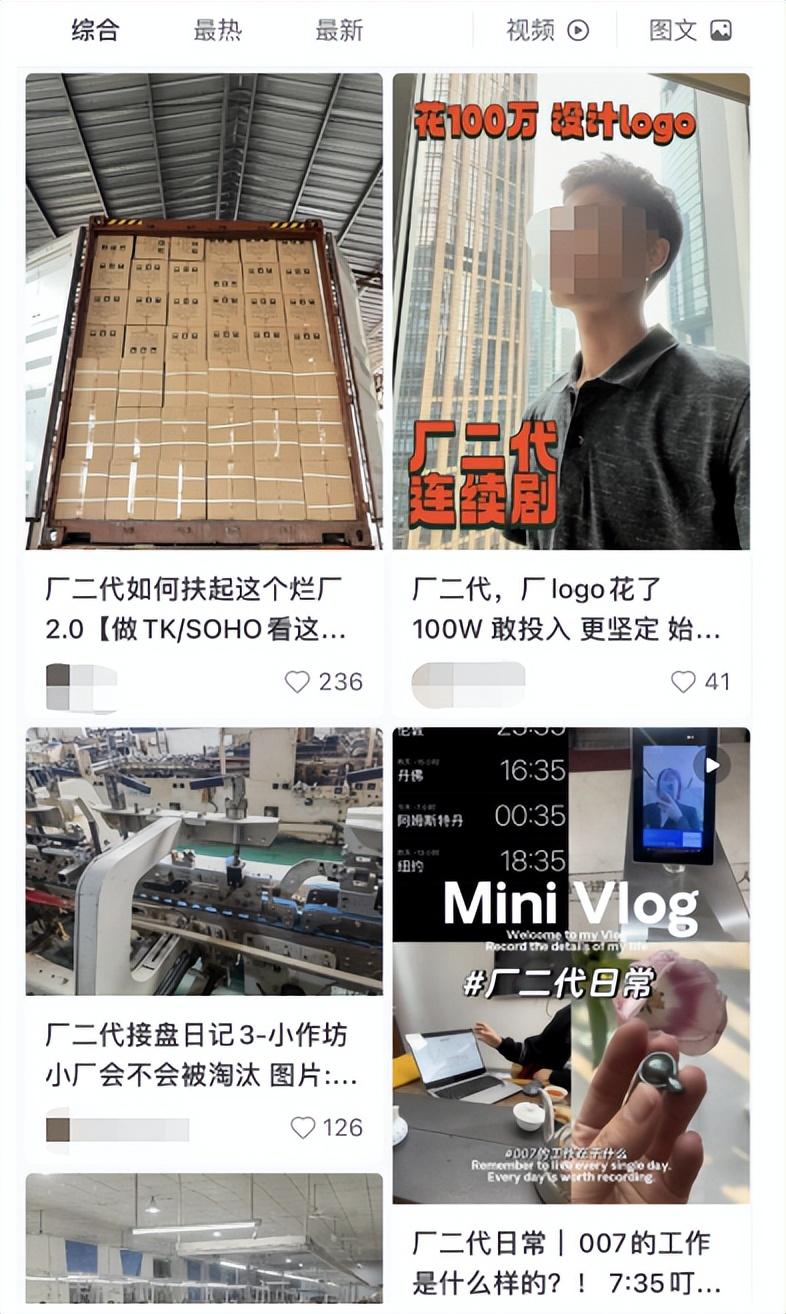The height and width of the screenshot is (1314, 786).
Task: Open the post 厂logo花了100W
Action: [570, 311]
